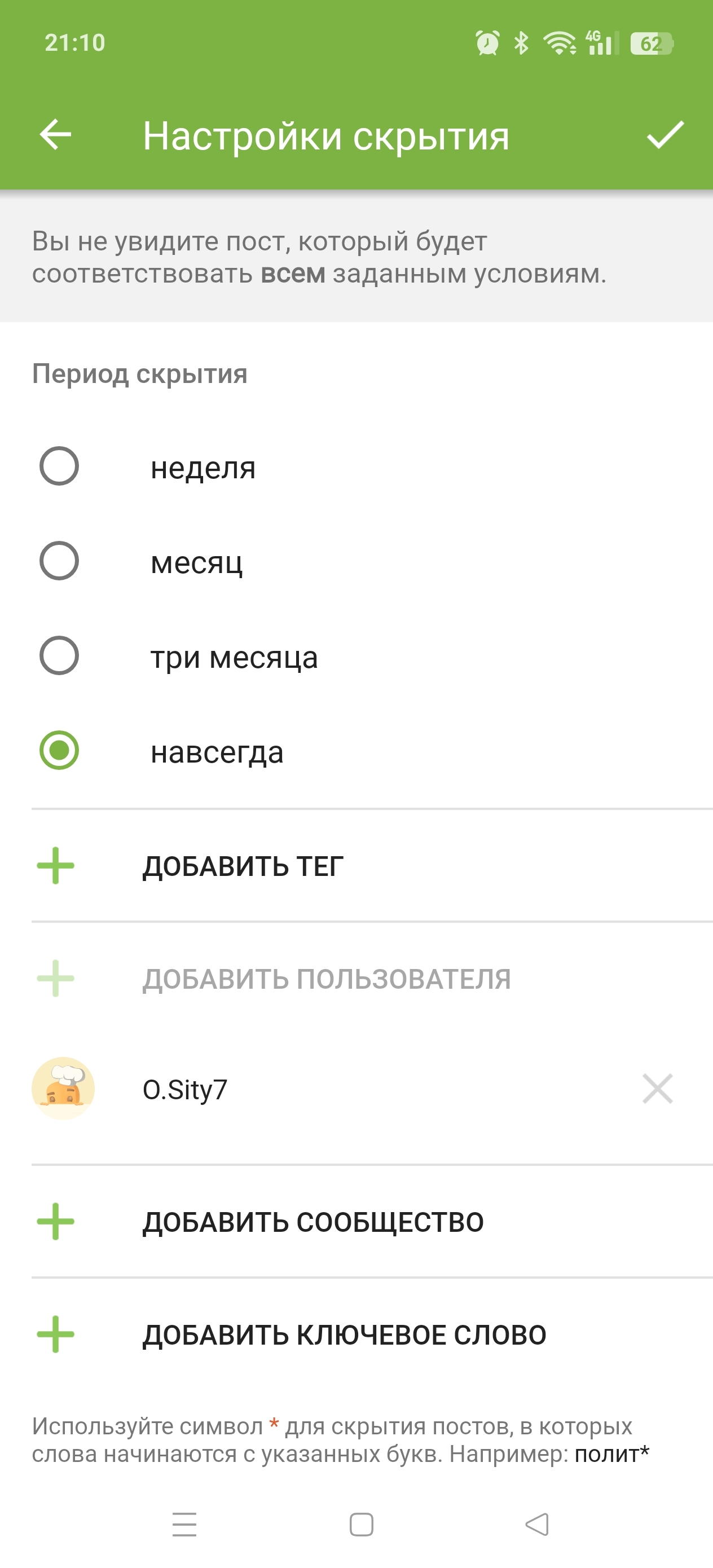The image size is (713, 1568).
Task: Tap "ДОБАВИТЬ КЛЮЧЕВОЕ СЛОВО"
Action: [x=356, y=1334]
